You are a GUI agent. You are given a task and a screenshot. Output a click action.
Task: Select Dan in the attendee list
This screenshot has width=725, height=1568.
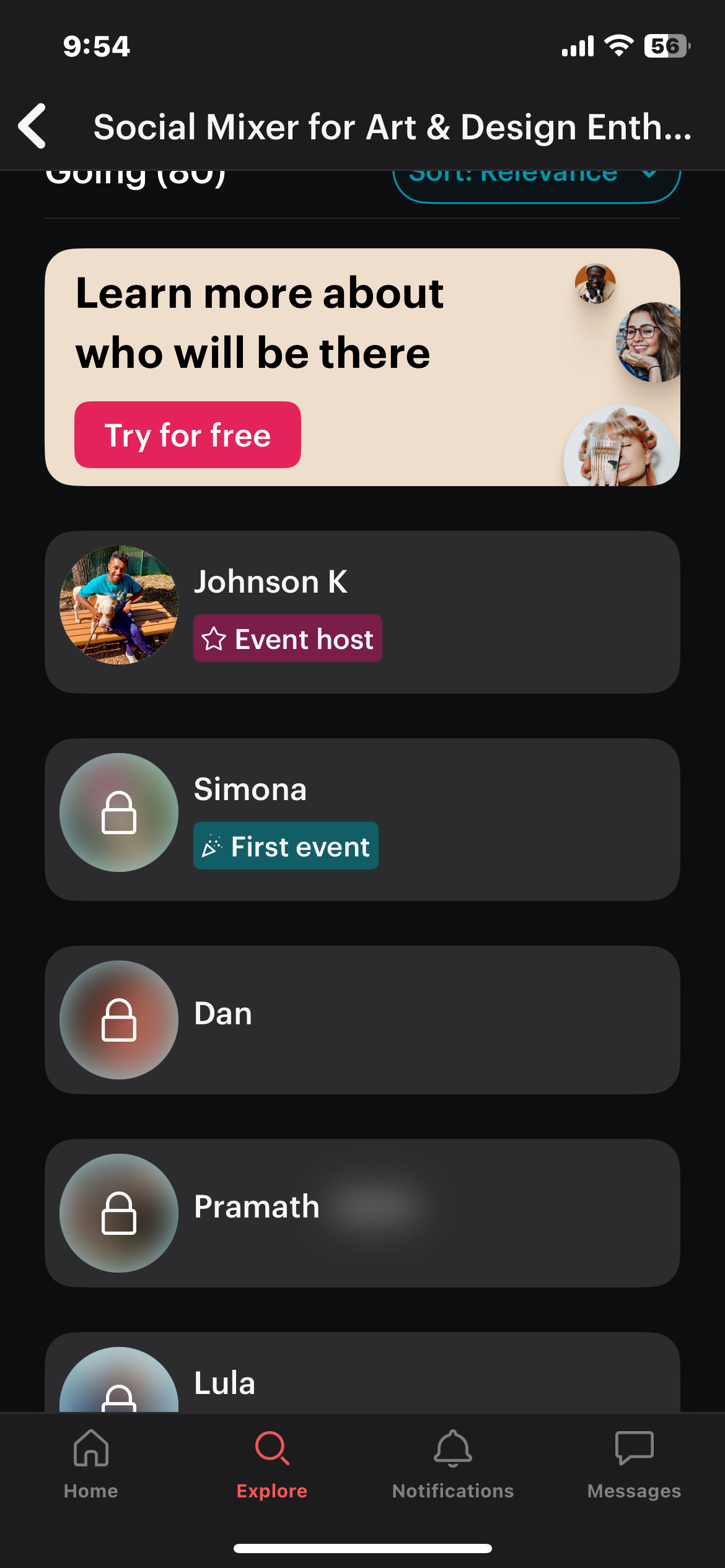[x=362, y=1019]
